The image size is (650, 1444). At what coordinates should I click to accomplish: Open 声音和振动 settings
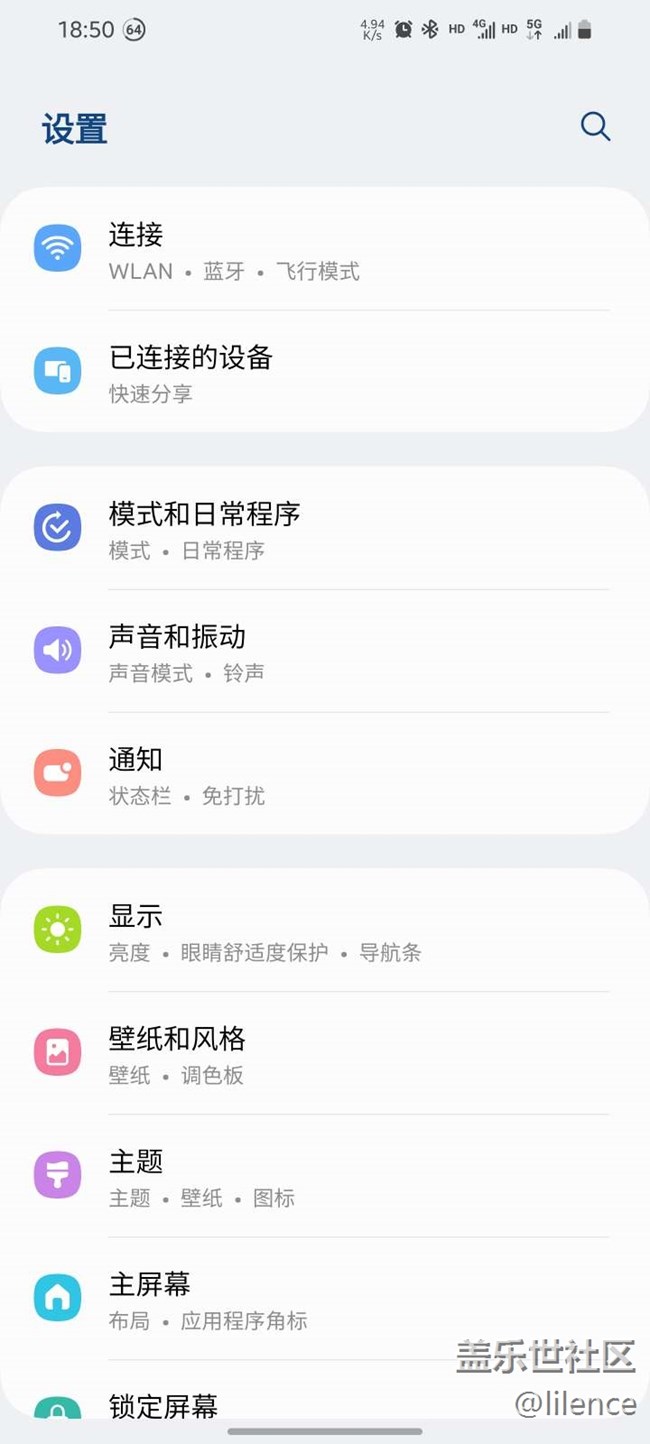[325, 652]
